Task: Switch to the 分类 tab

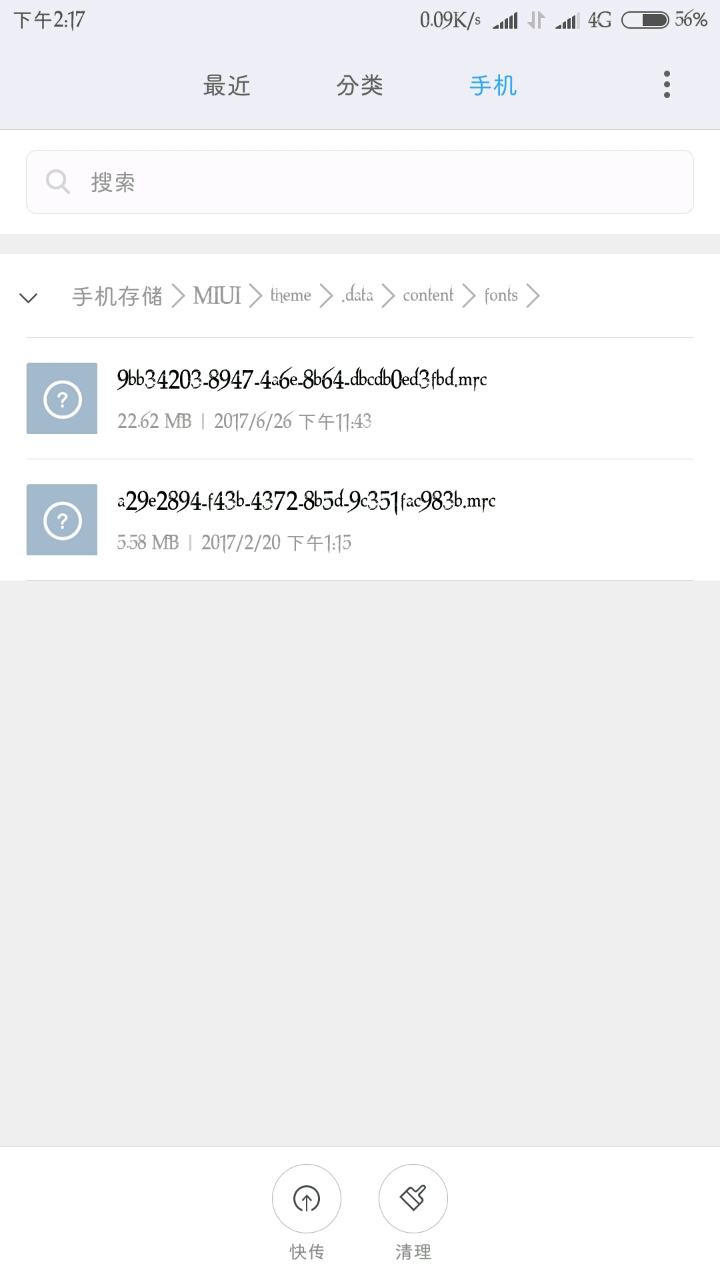Action: [x=360, y=86]
